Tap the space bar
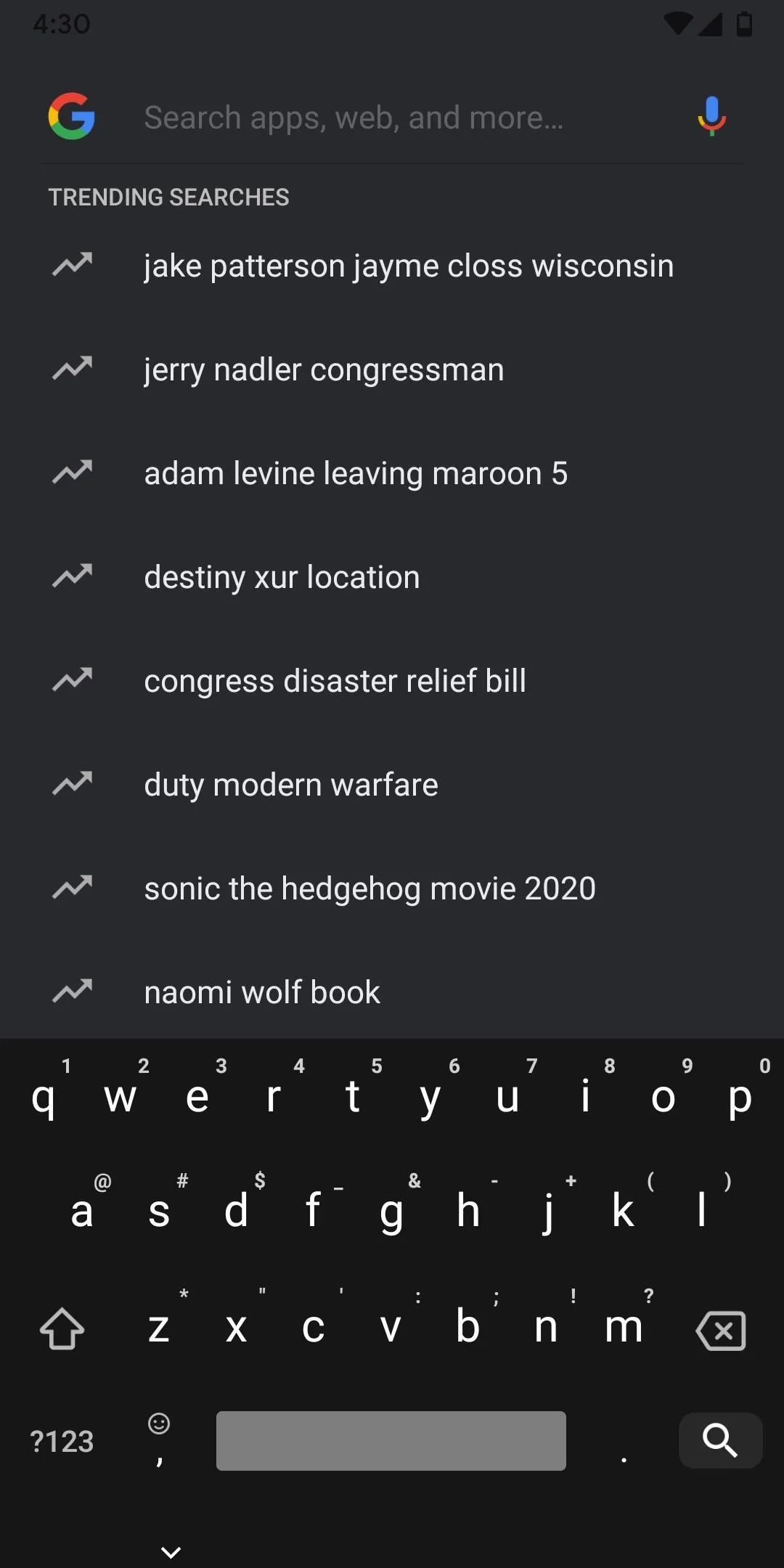Viewport: 784px width, 1568px height. (x=391, y=1441)
